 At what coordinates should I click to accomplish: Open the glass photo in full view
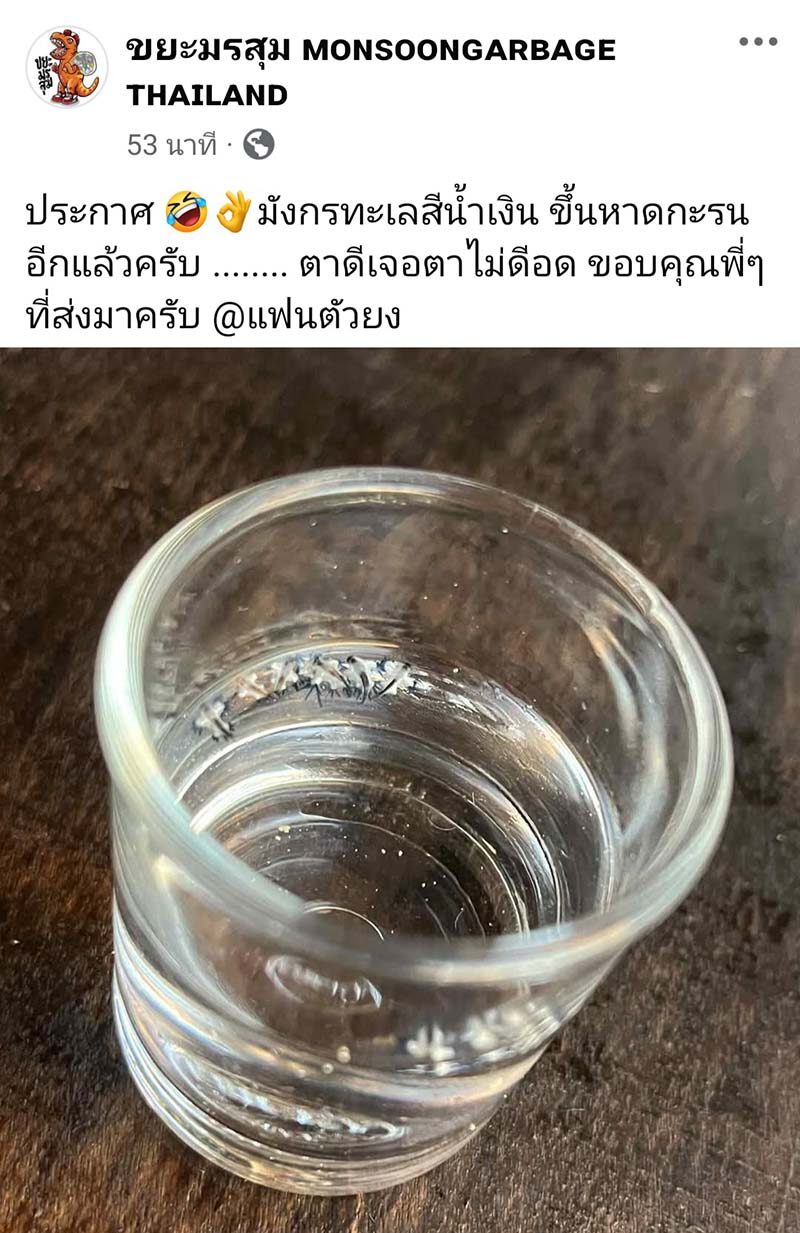[x=400, y=790]
